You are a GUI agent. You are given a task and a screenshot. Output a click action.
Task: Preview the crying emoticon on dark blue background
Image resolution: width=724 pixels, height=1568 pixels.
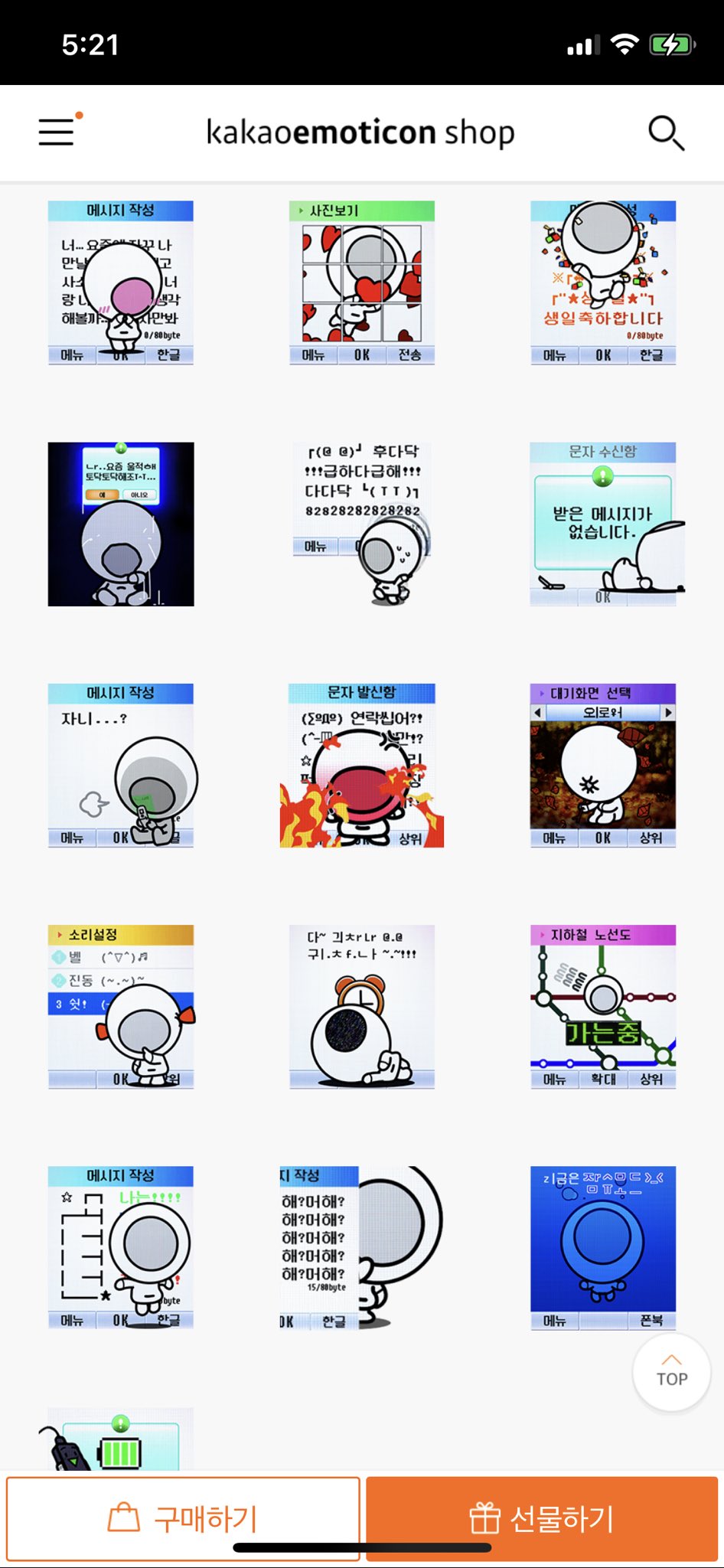tap(121, 524)
